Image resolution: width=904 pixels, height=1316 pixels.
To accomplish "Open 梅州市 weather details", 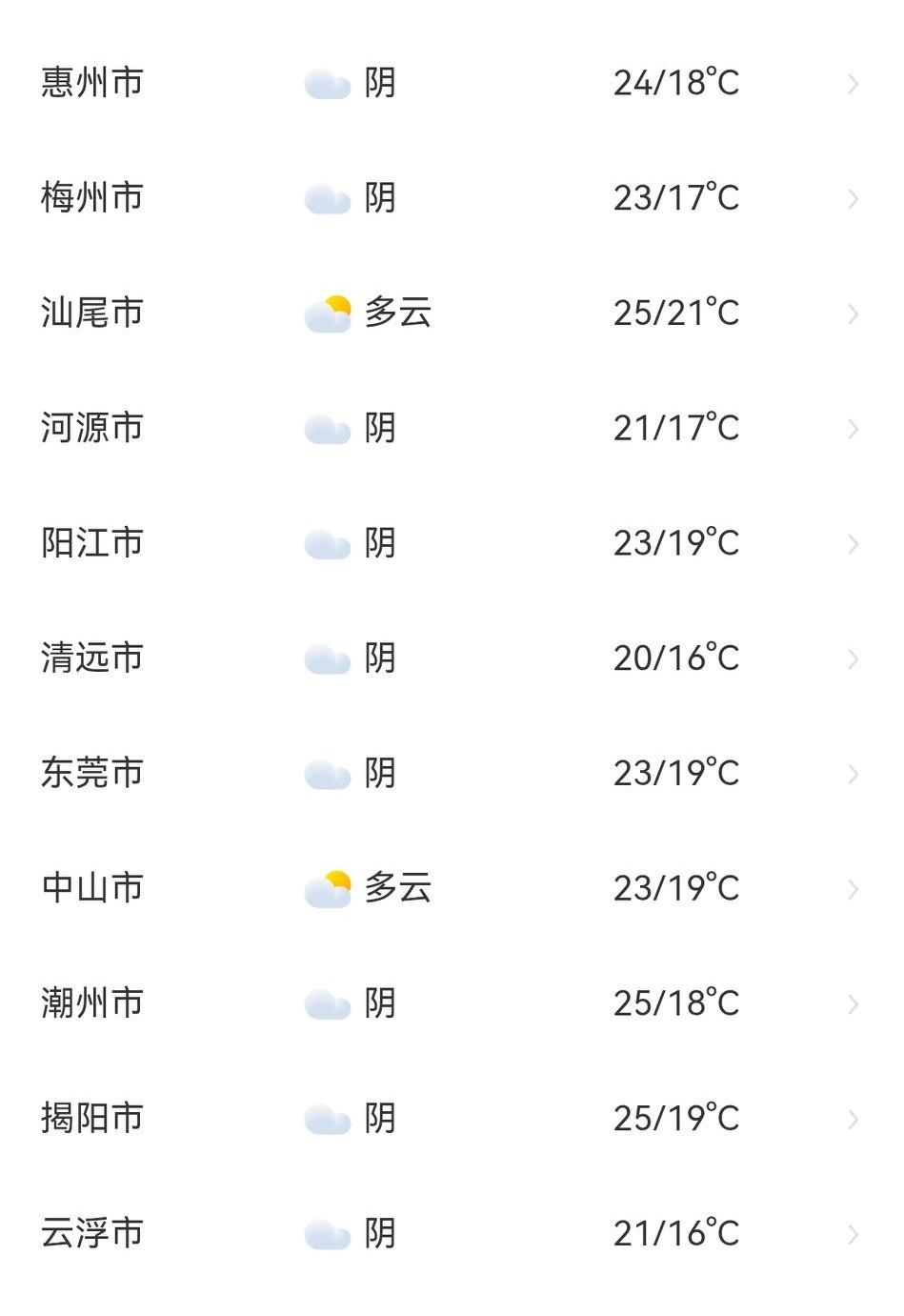I will pos(92,198).
